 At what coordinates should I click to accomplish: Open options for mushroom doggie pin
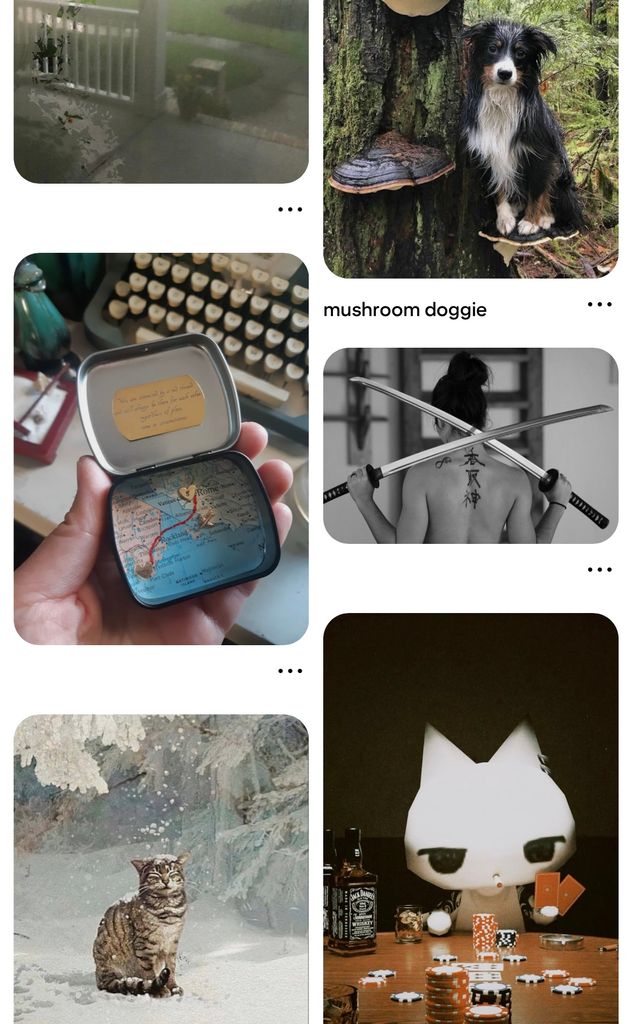tap(599, 304)
